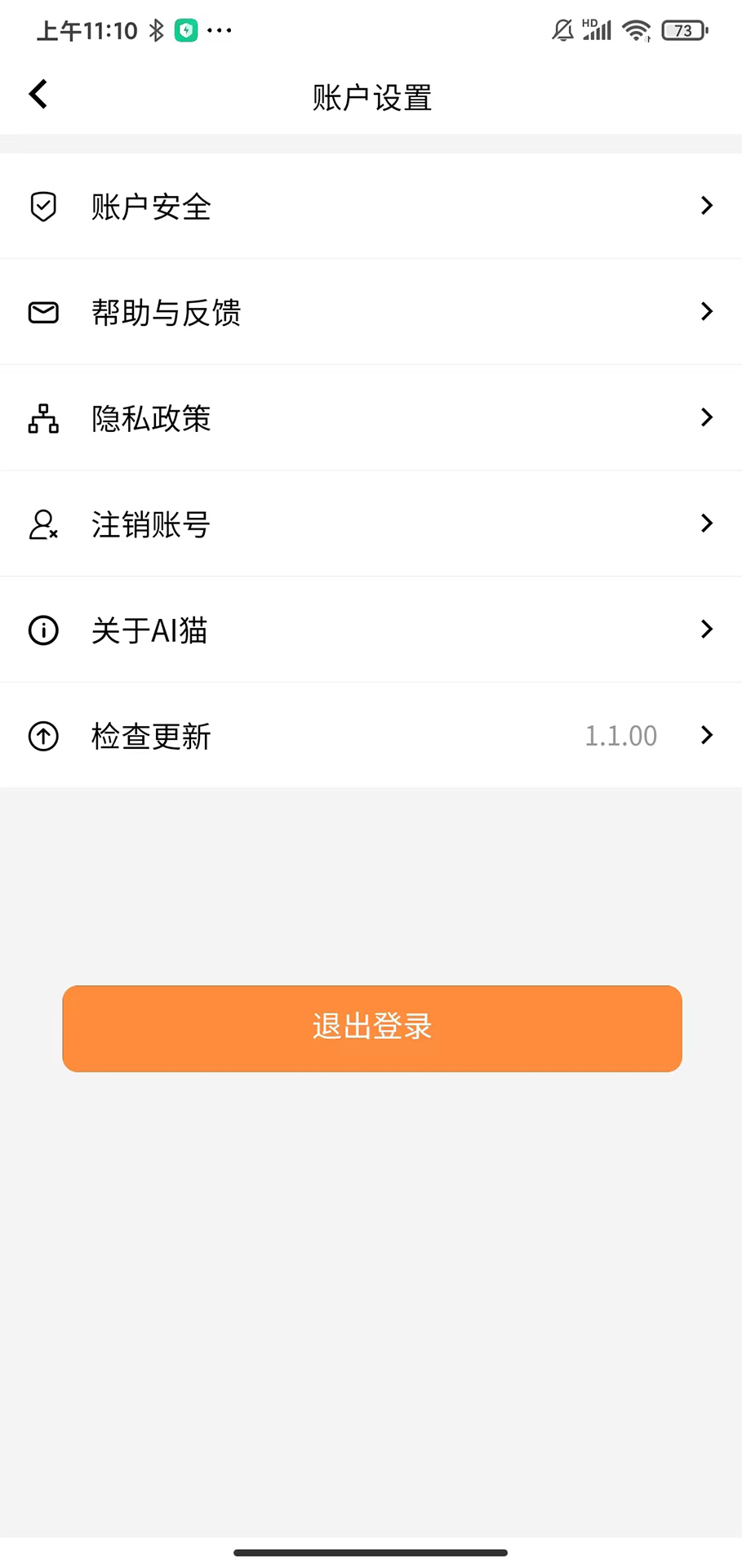
Task: Click the envelope icon for 帮助与反馈
Action: point(42,312)
